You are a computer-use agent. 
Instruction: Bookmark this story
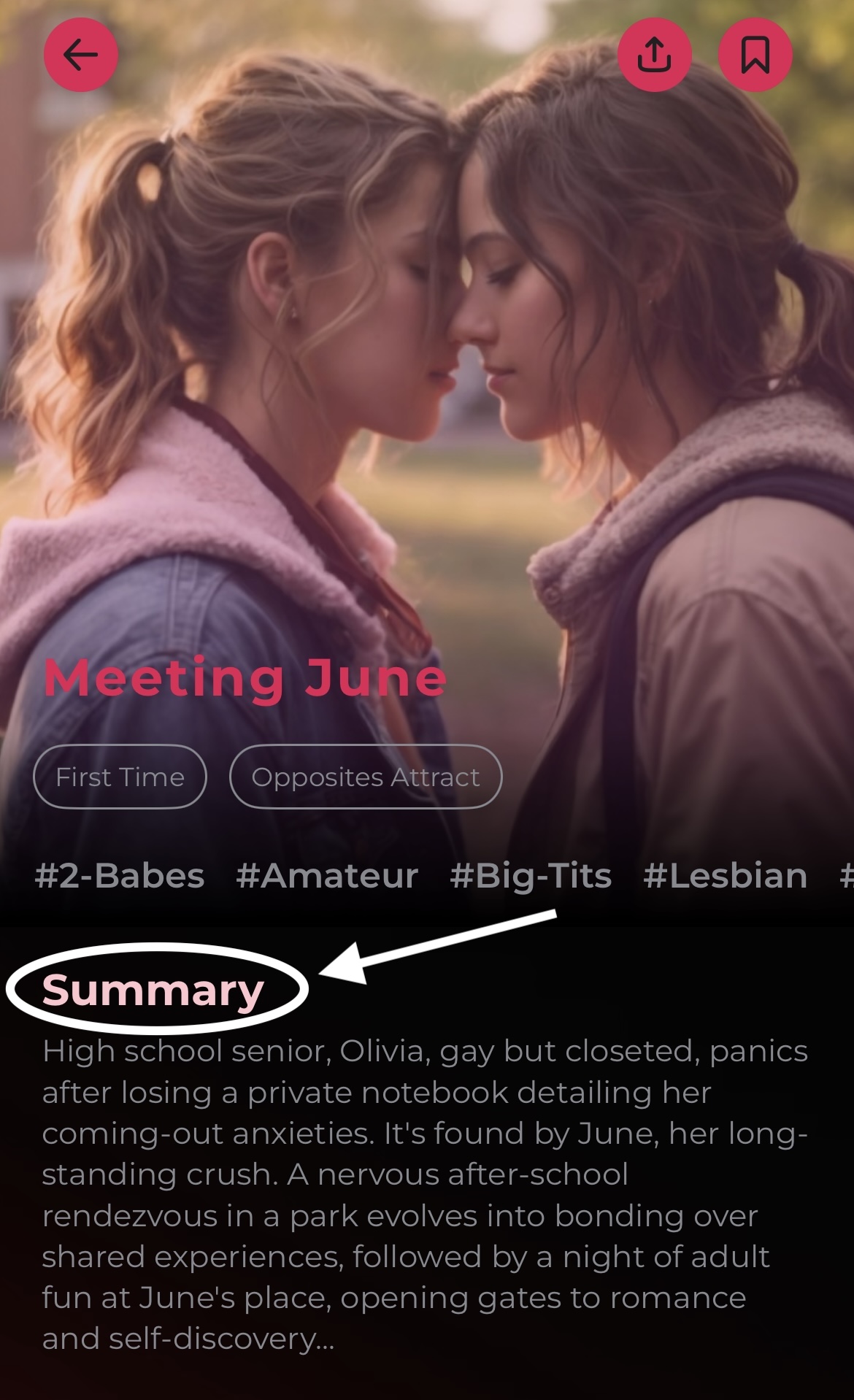pos(755,55)
